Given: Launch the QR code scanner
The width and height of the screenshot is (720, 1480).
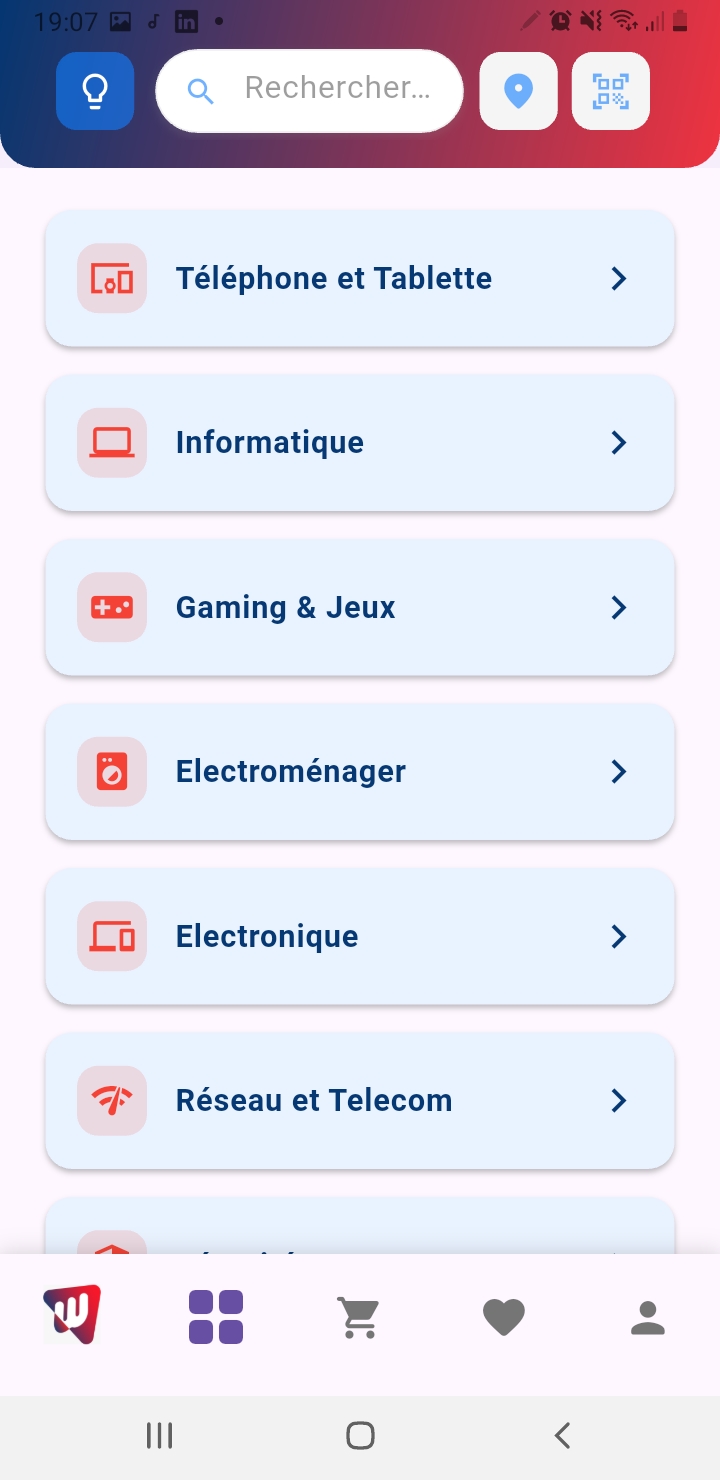Looking at the screenshot, I should pos(610,91).
